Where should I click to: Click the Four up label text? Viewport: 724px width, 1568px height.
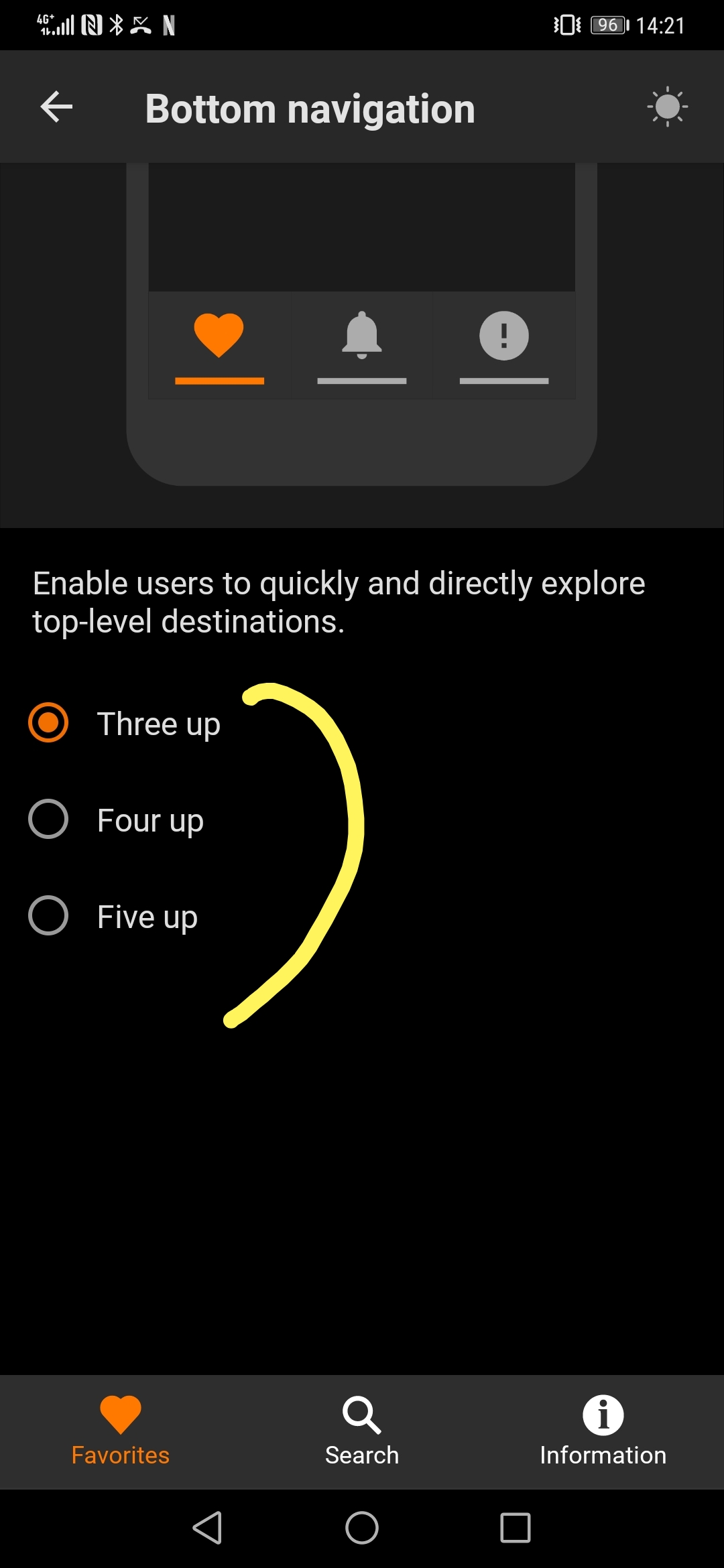tap(149, 819)
